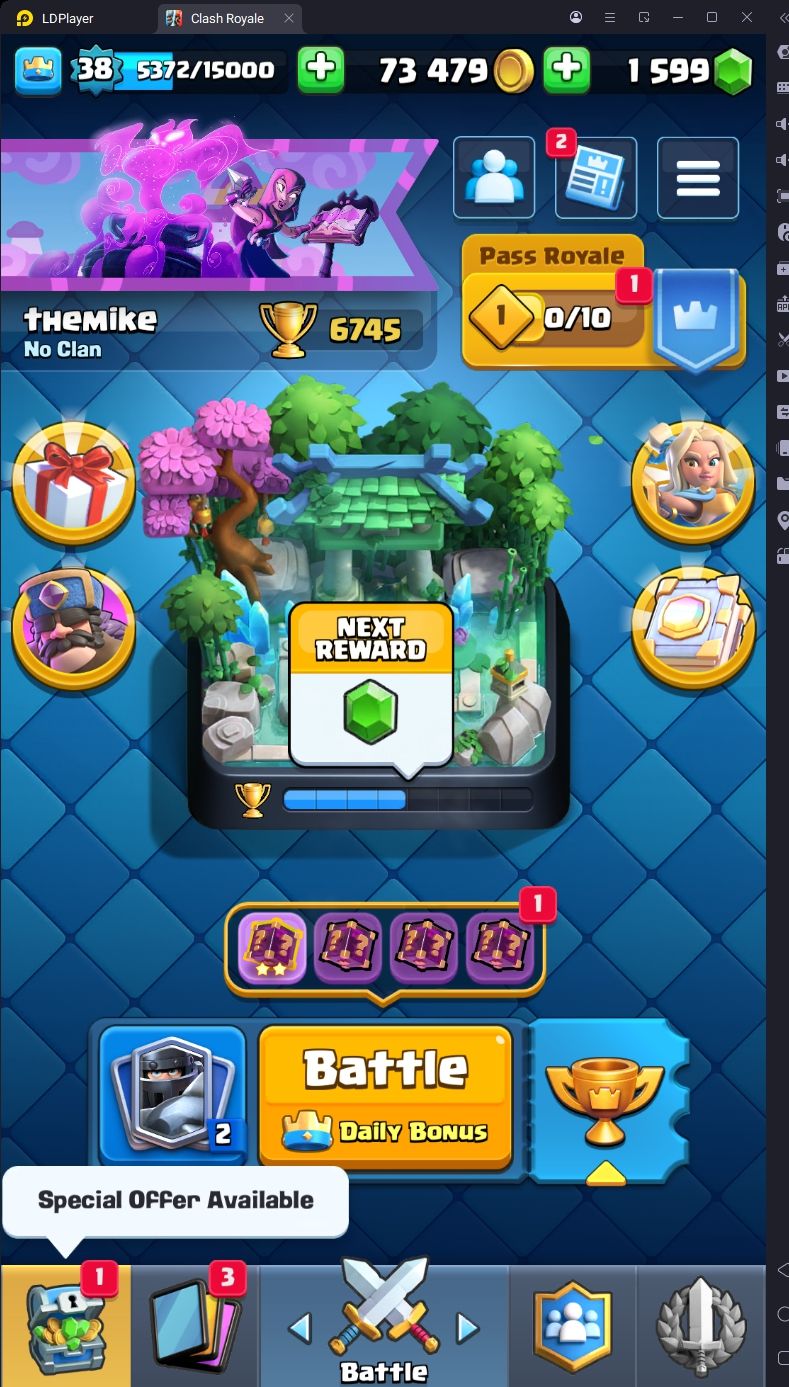This screenshot has width=789, height=1387.
Task: Start a match with the Battle button
Action: coord(386,1095)
